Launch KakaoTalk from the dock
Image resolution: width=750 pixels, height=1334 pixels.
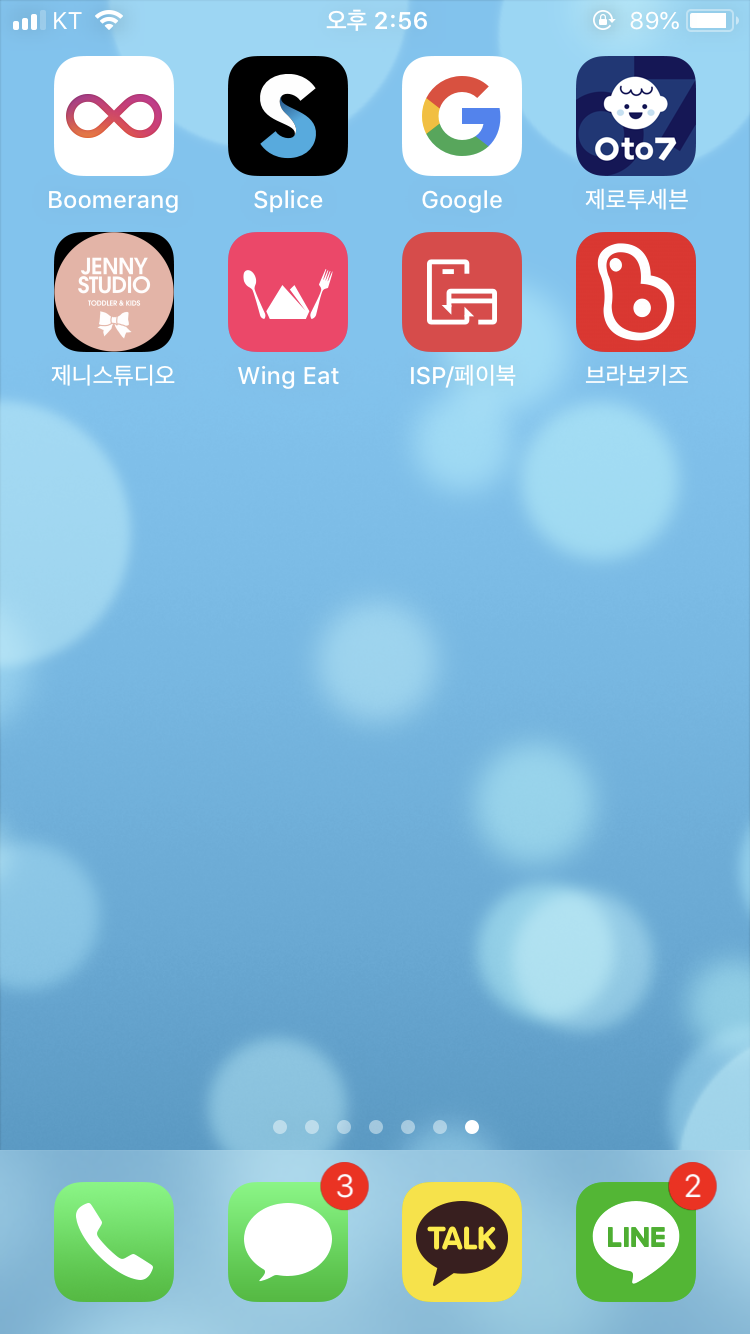coord(462,1242)
